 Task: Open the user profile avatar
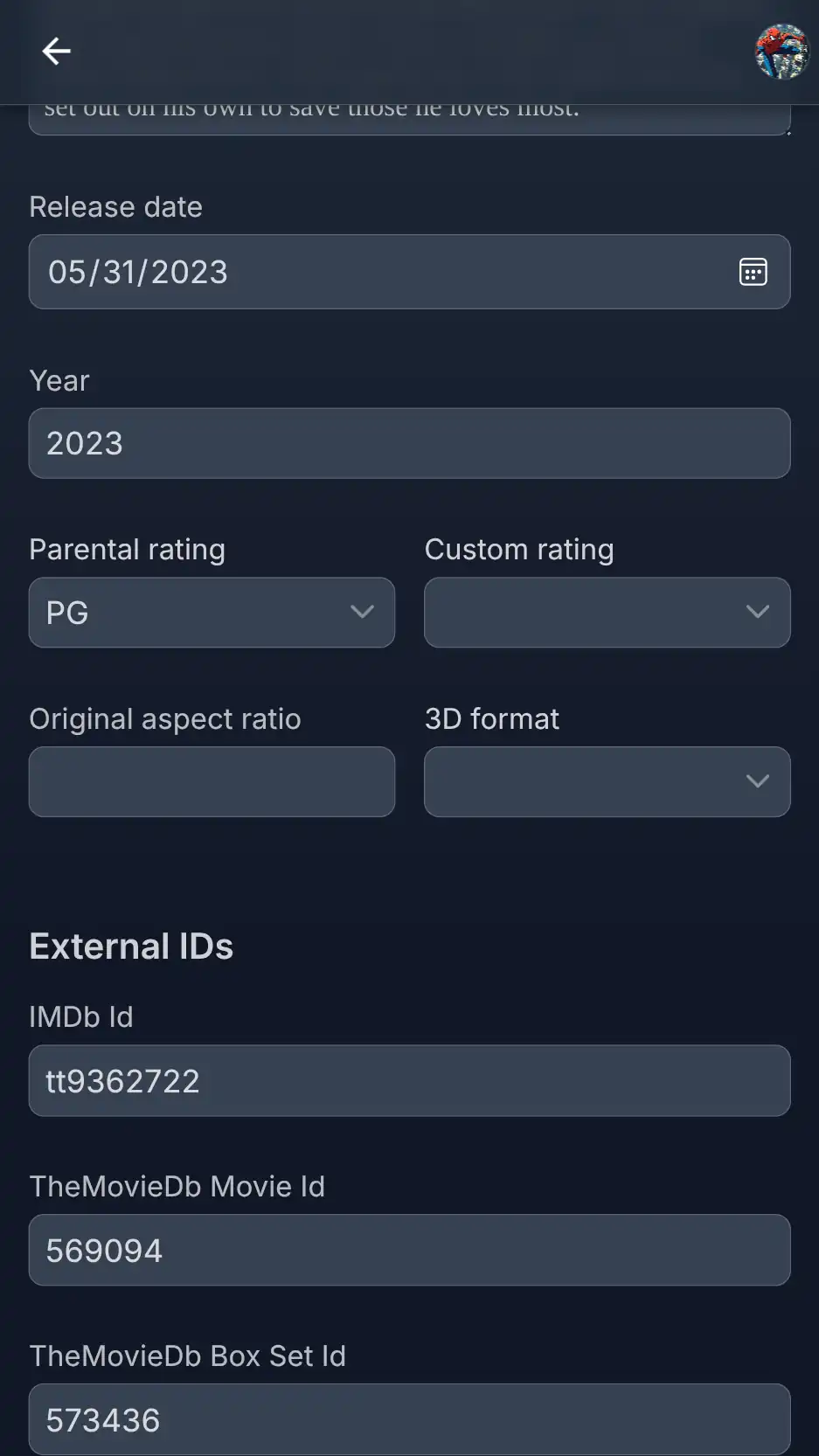pos(781,52)
